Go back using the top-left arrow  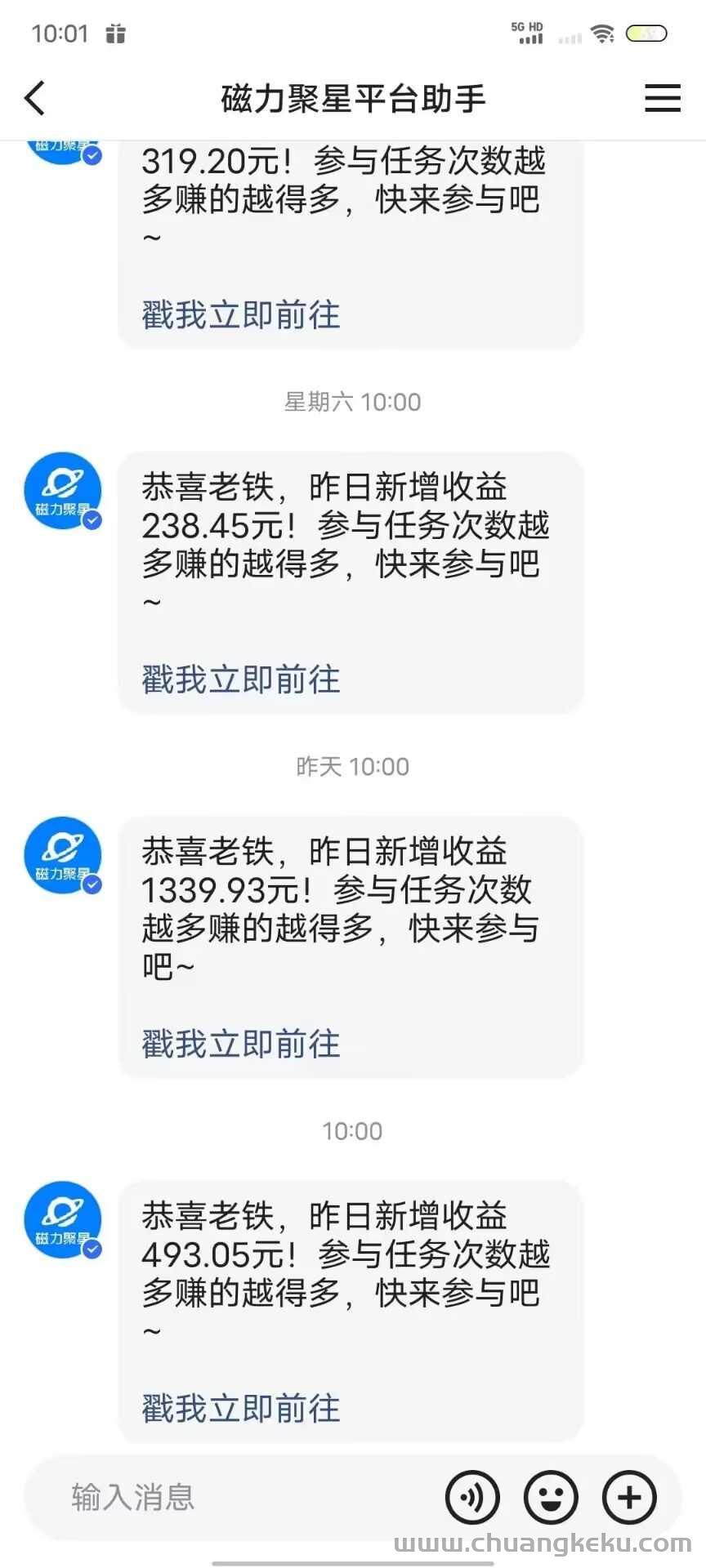click(35, 99)
